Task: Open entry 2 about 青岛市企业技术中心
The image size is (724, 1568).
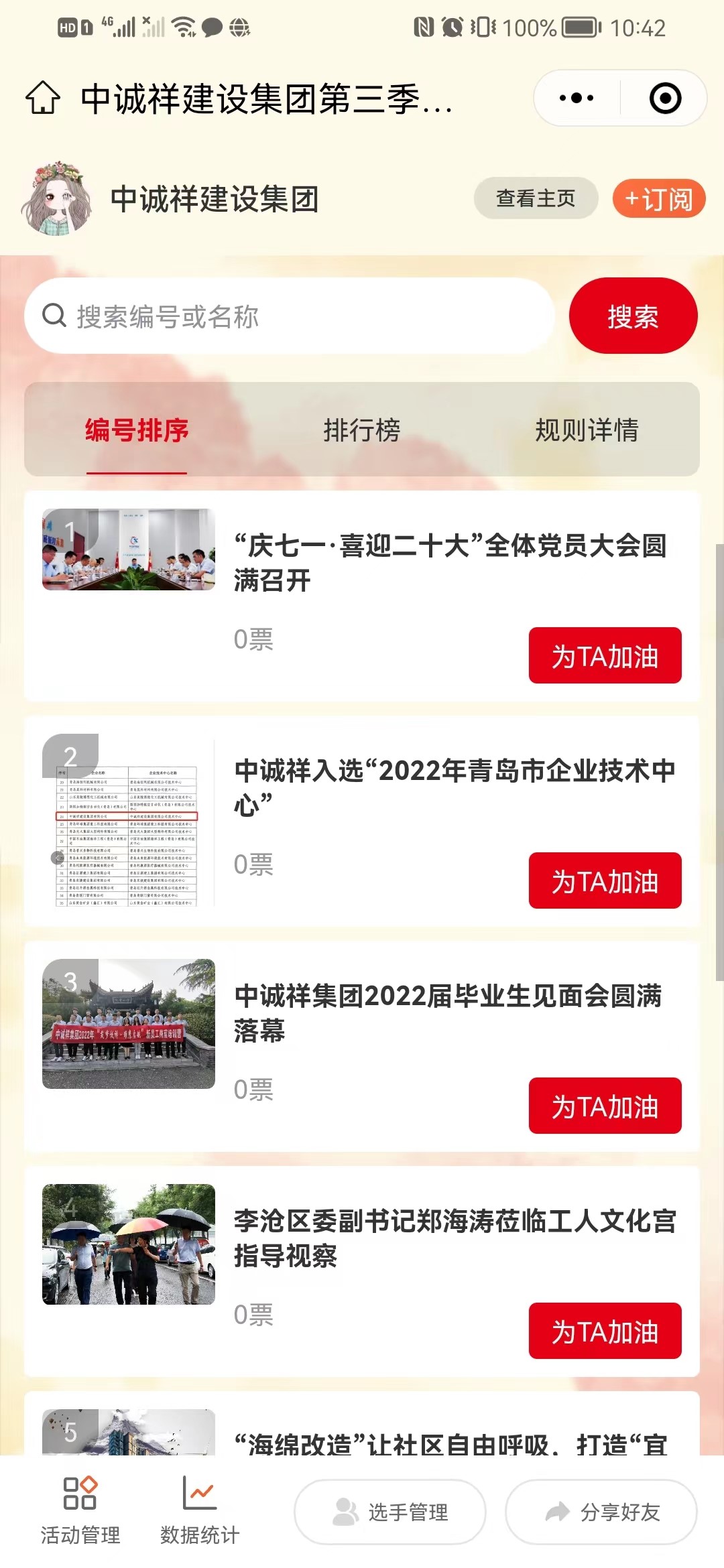Action: (x=455, y=787)
